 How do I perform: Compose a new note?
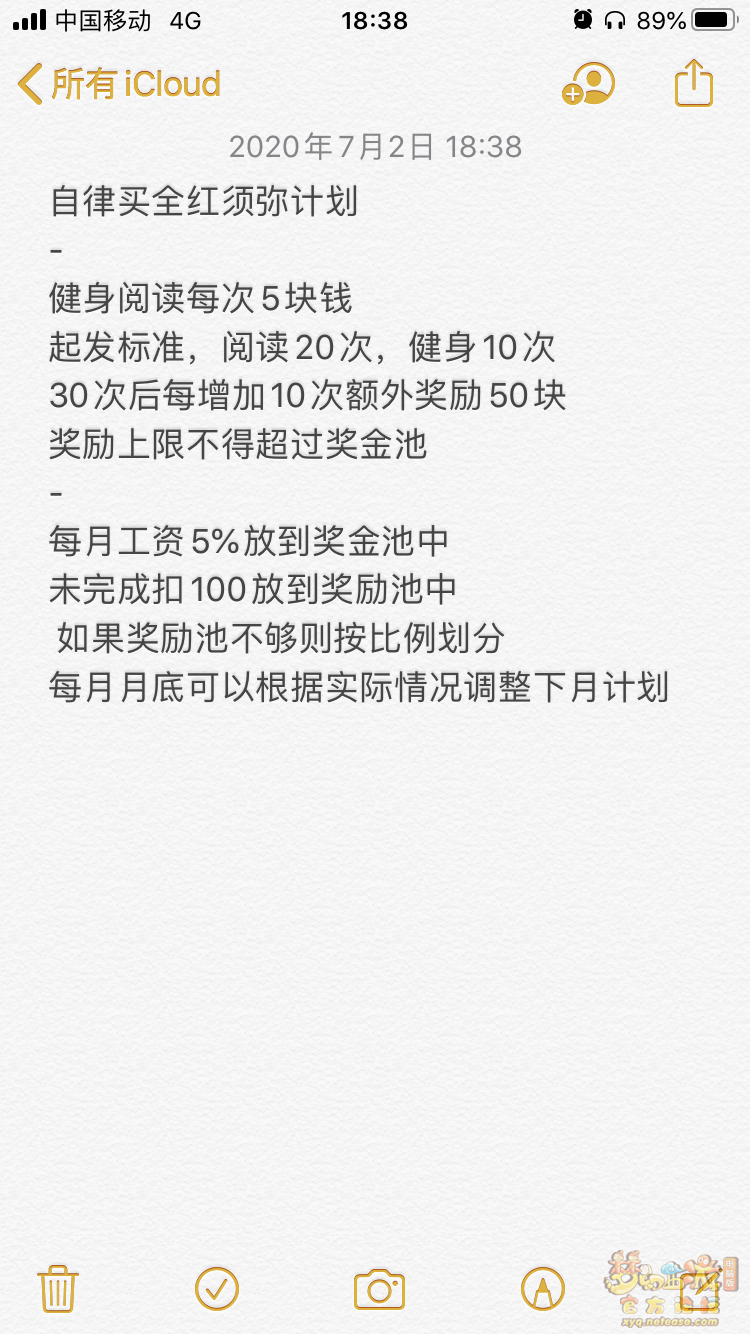coord(700,1288)
